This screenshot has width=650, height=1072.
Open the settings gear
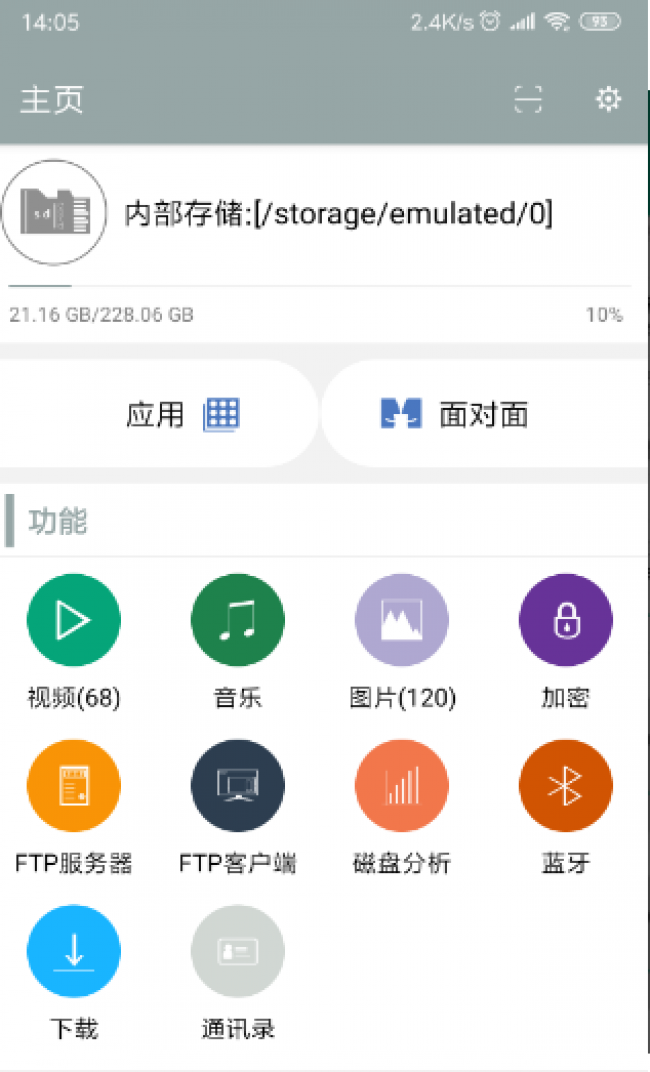tap(608, 100)
